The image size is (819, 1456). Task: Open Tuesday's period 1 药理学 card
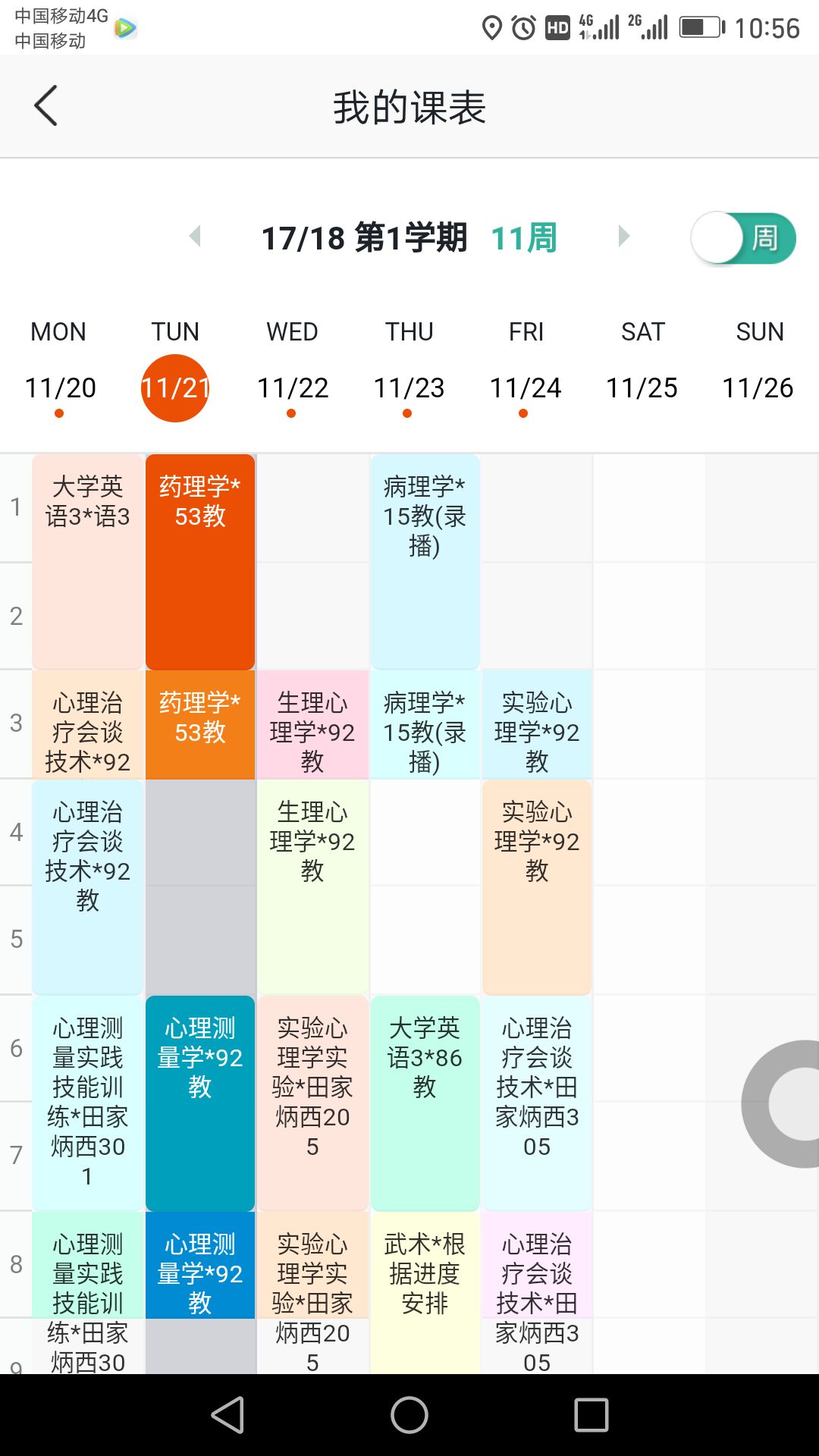pyautogui.click(x=200, y=561)
